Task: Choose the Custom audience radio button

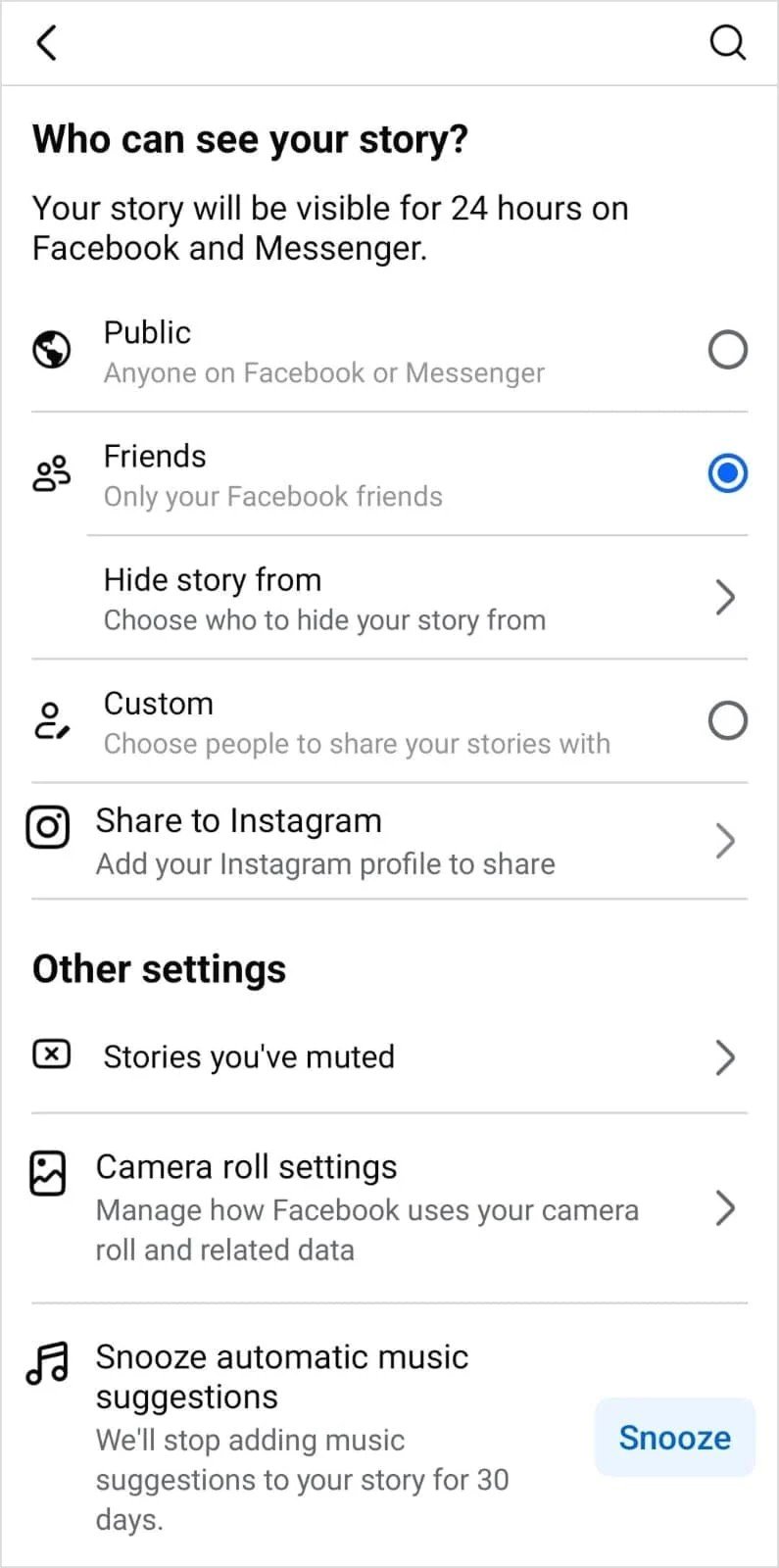Action: click(x=727, y=720)
